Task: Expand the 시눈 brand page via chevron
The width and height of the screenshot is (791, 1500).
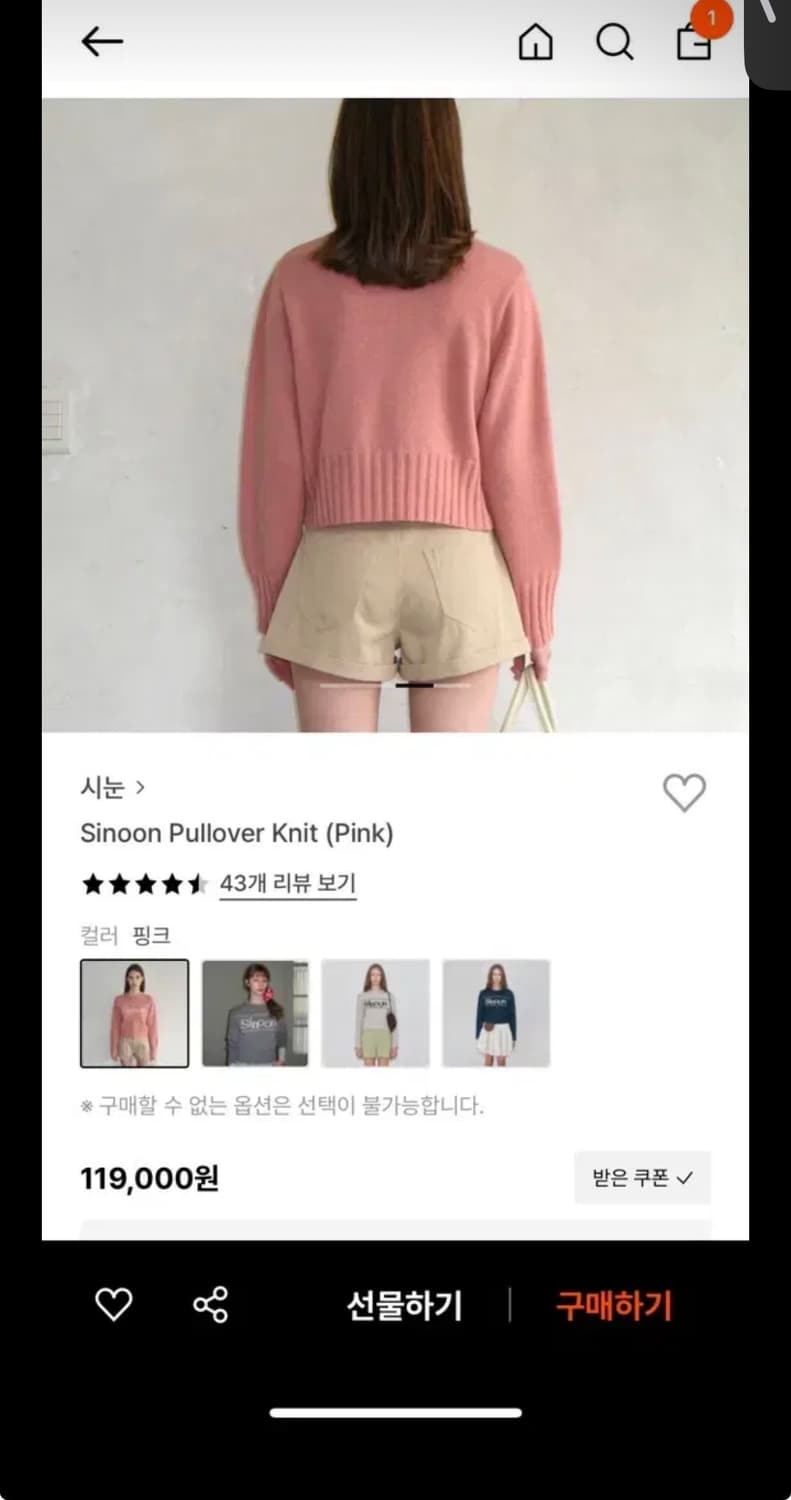Action: pos(138,788)
